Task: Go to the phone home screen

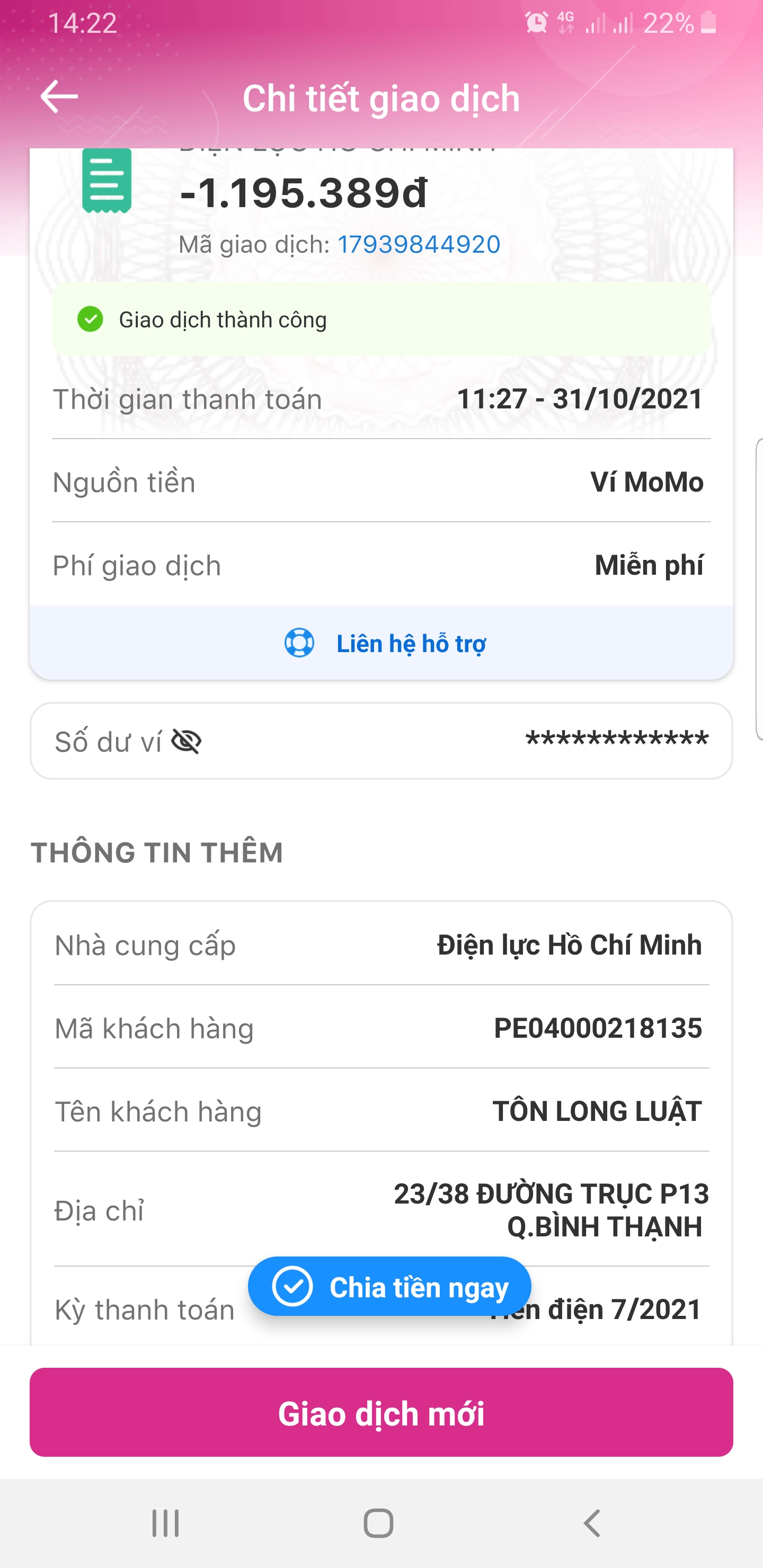Action: click(x=379, y=1523)
